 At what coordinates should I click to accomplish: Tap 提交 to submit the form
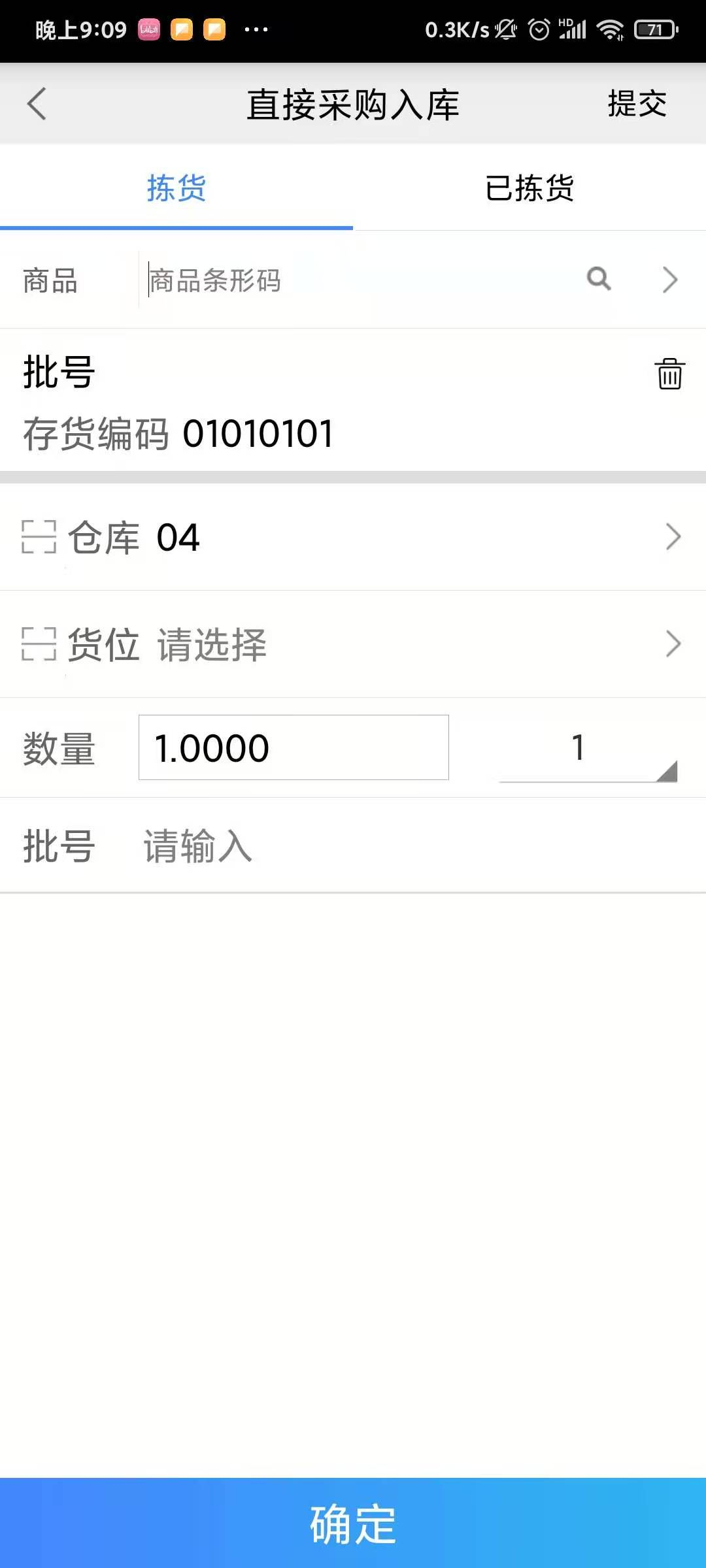click(x=637, y=104)
